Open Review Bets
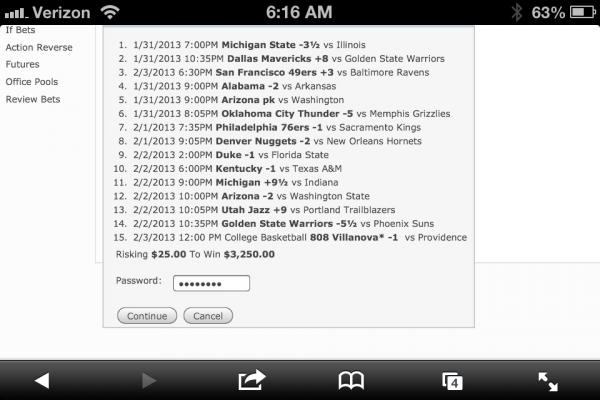Viewport: 600px width, 400px height. (x=33, y=100)
